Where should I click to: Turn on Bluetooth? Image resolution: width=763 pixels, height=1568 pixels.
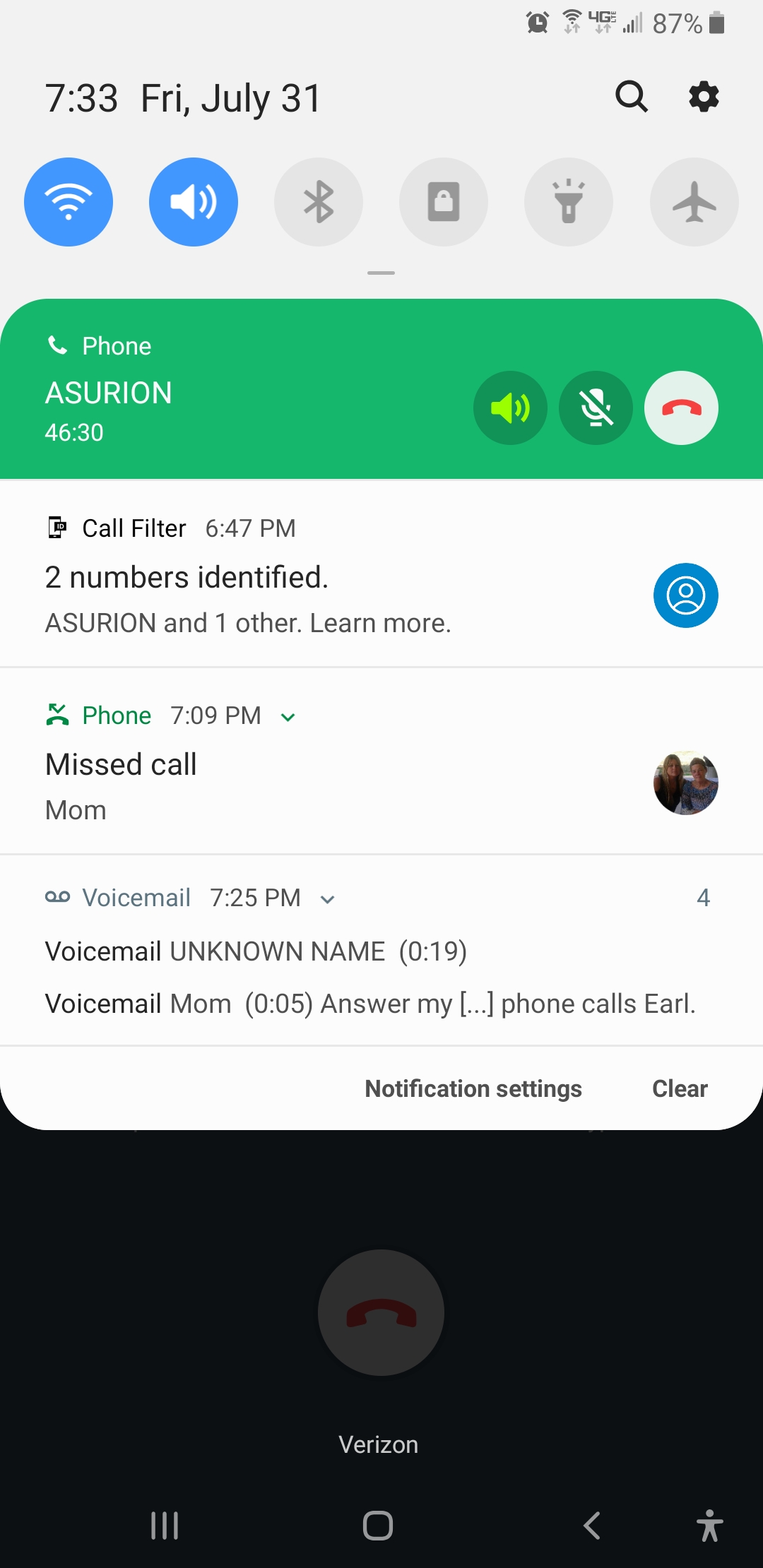pyautogui.click(x=319, y=202)
